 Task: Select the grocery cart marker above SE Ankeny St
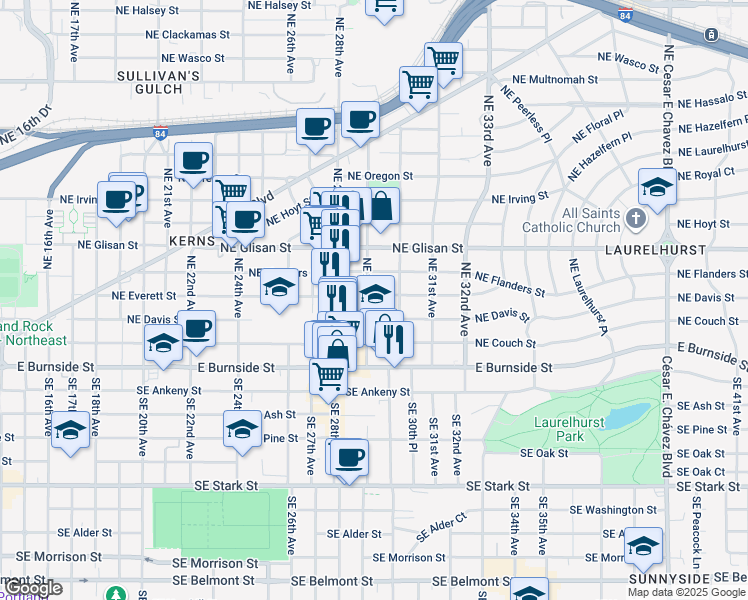pos(329,380)
